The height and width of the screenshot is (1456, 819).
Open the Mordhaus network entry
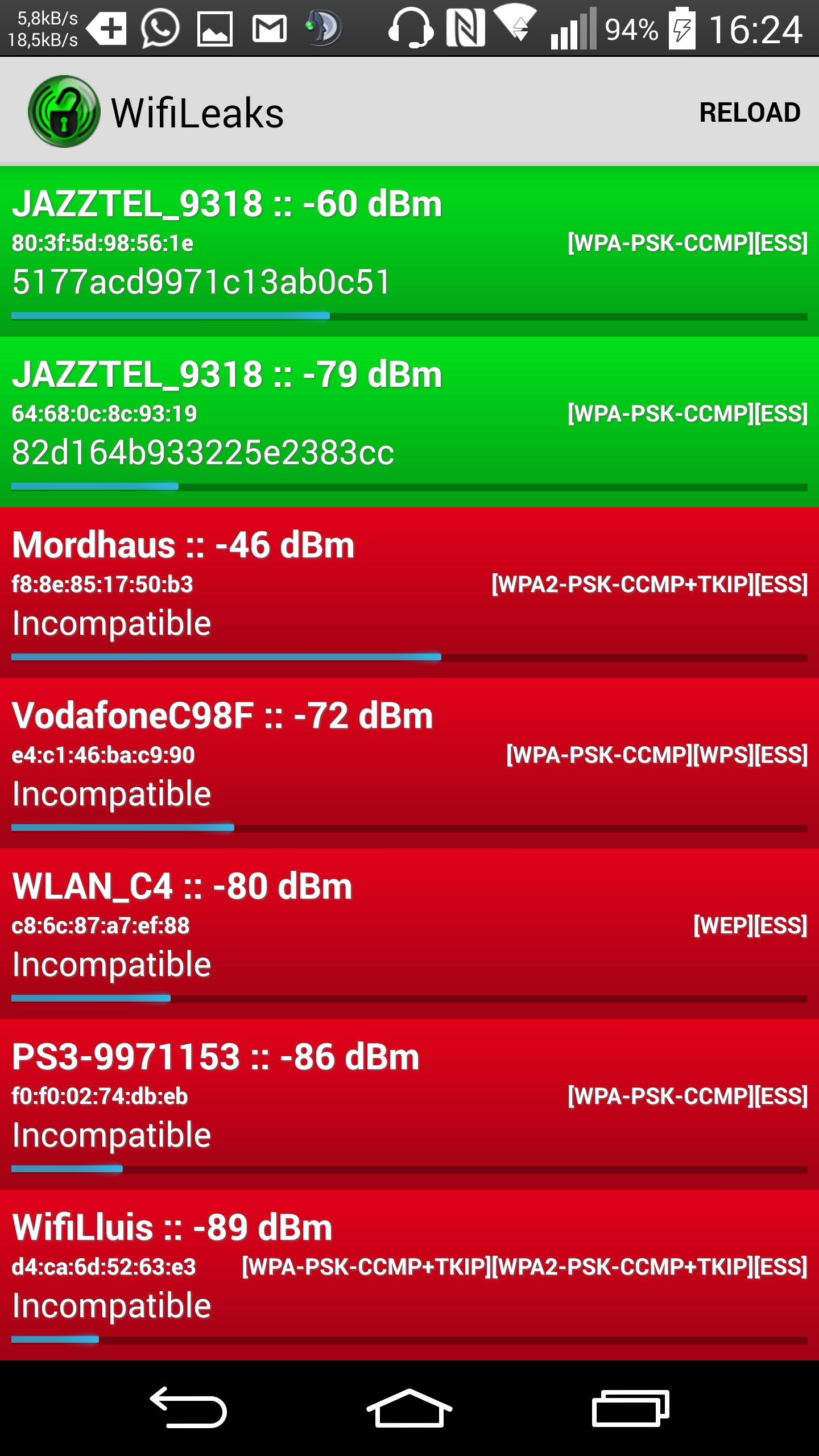click(409, 591)
